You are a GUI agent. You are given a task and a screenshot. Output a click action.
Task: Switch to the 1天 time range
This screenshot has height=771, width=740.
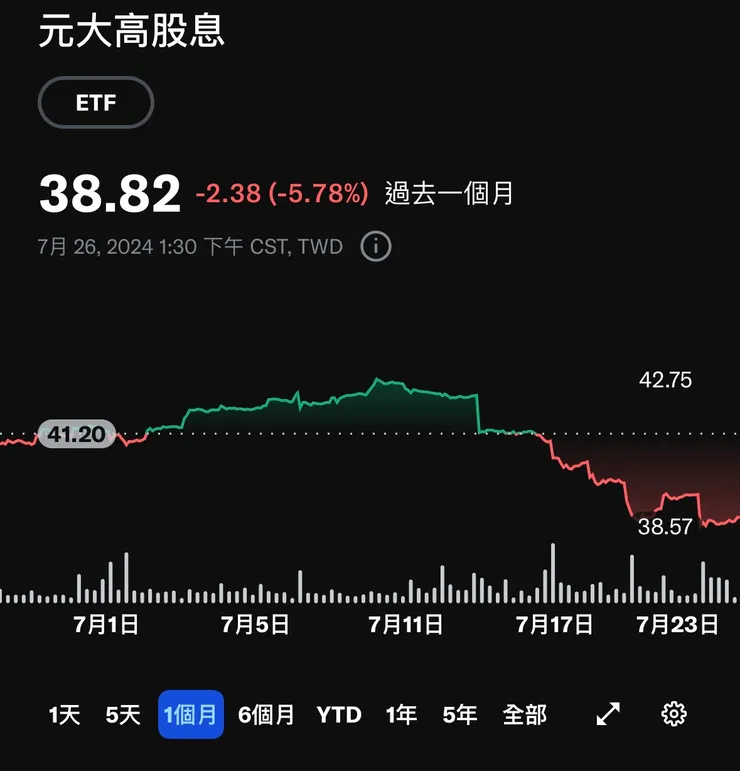point(62,715)
